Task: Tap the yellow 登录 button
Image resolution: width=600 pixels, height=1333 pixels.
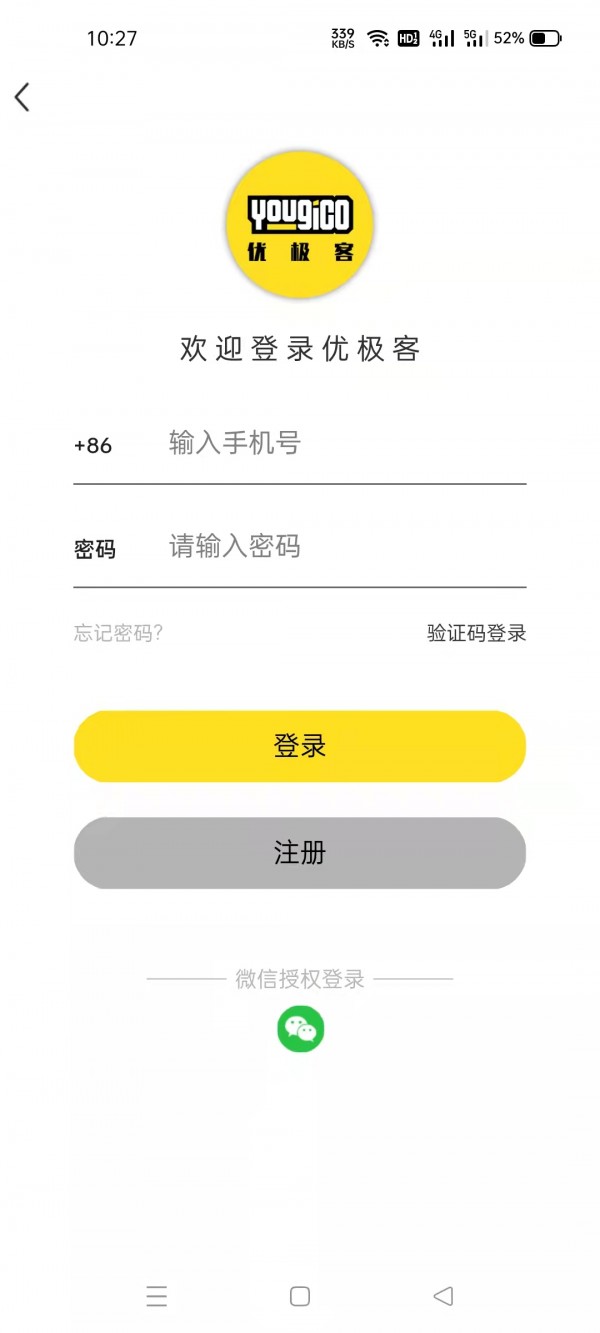Action: (x=300, y=746)
